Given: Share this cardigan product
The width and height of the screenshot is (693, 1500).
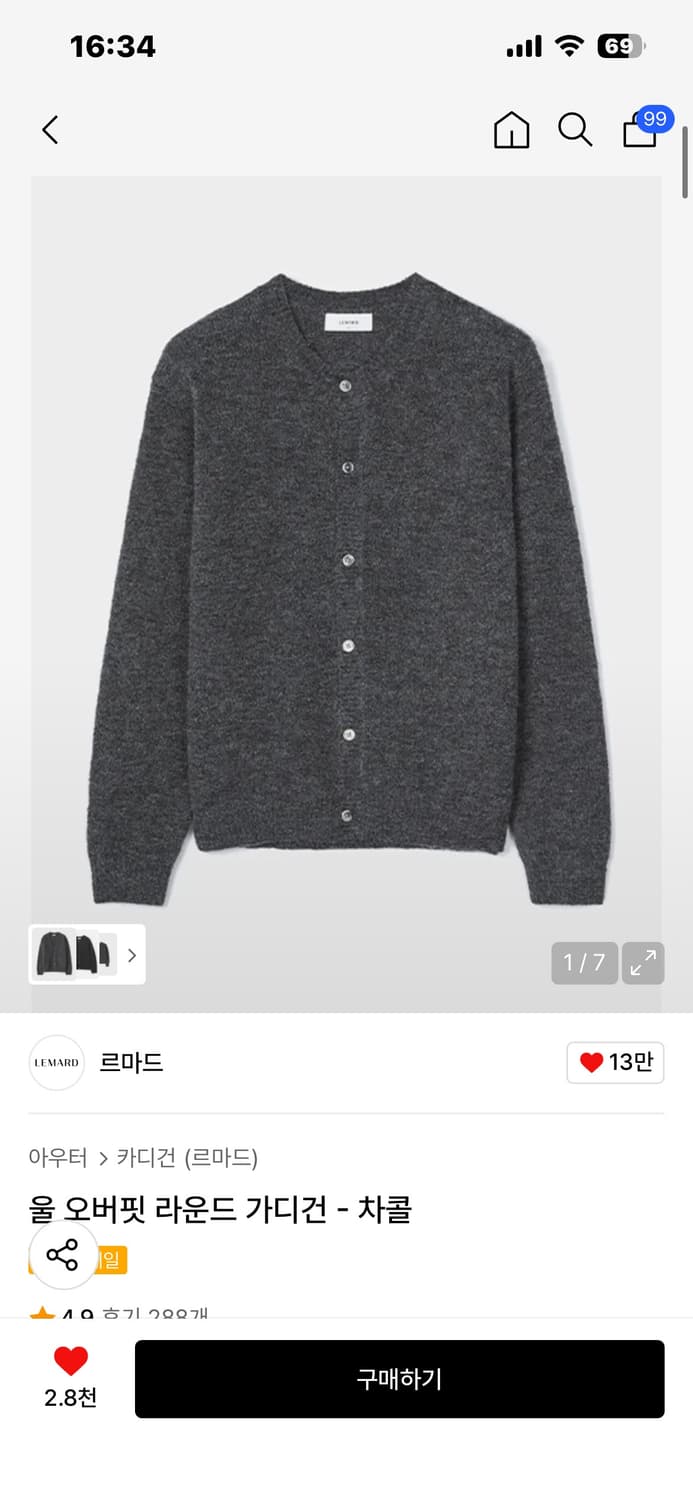Looking at the screenshot, I should pos(62,1255).
